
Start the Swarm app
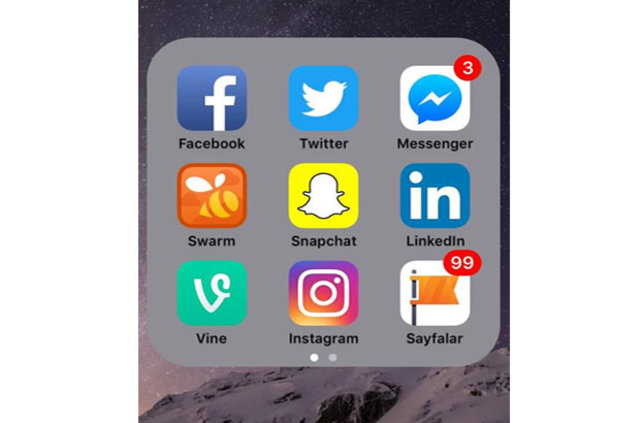click(x=211, y=197)
